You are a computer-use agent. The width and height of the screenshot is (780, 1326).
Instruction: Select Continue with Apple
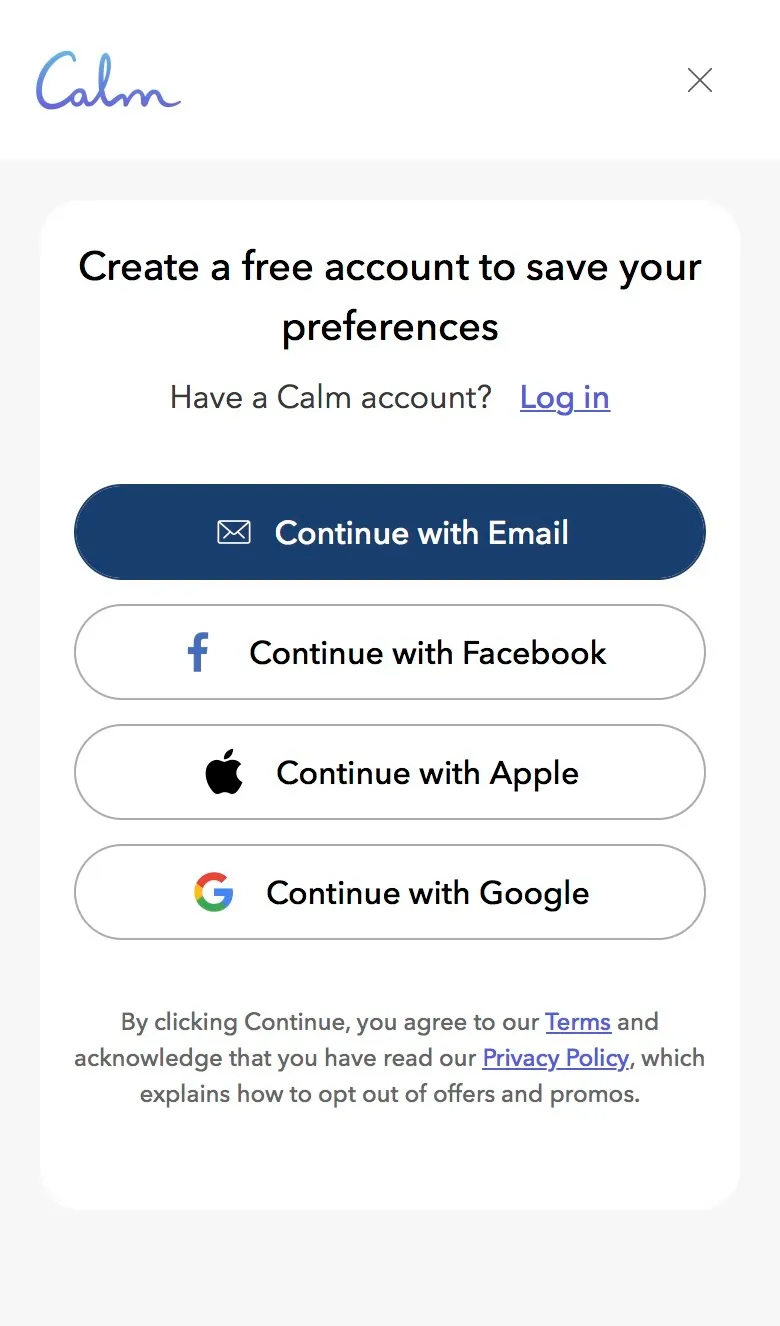pyautogui.click(x=390, y=772)
